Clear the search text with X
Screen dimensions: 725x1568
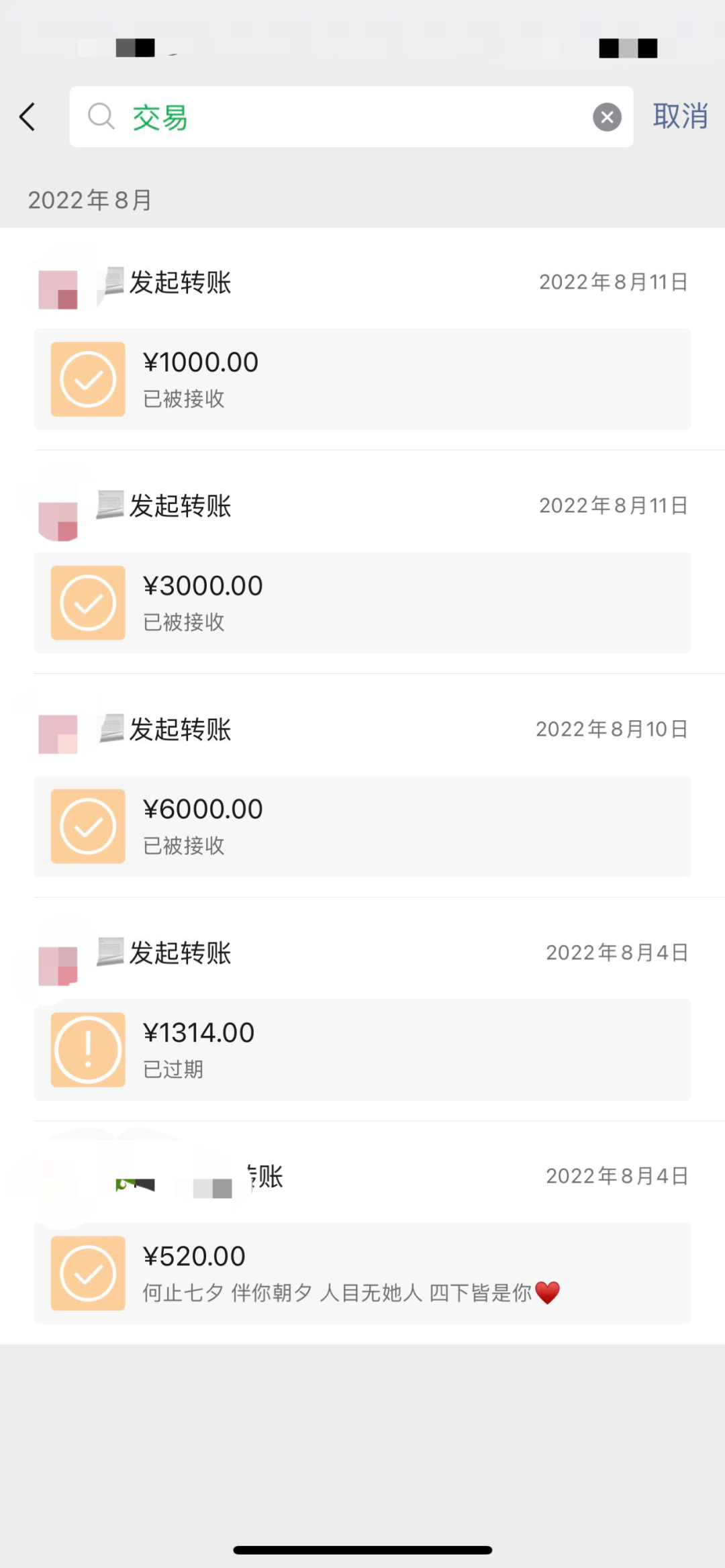(607, 117)
